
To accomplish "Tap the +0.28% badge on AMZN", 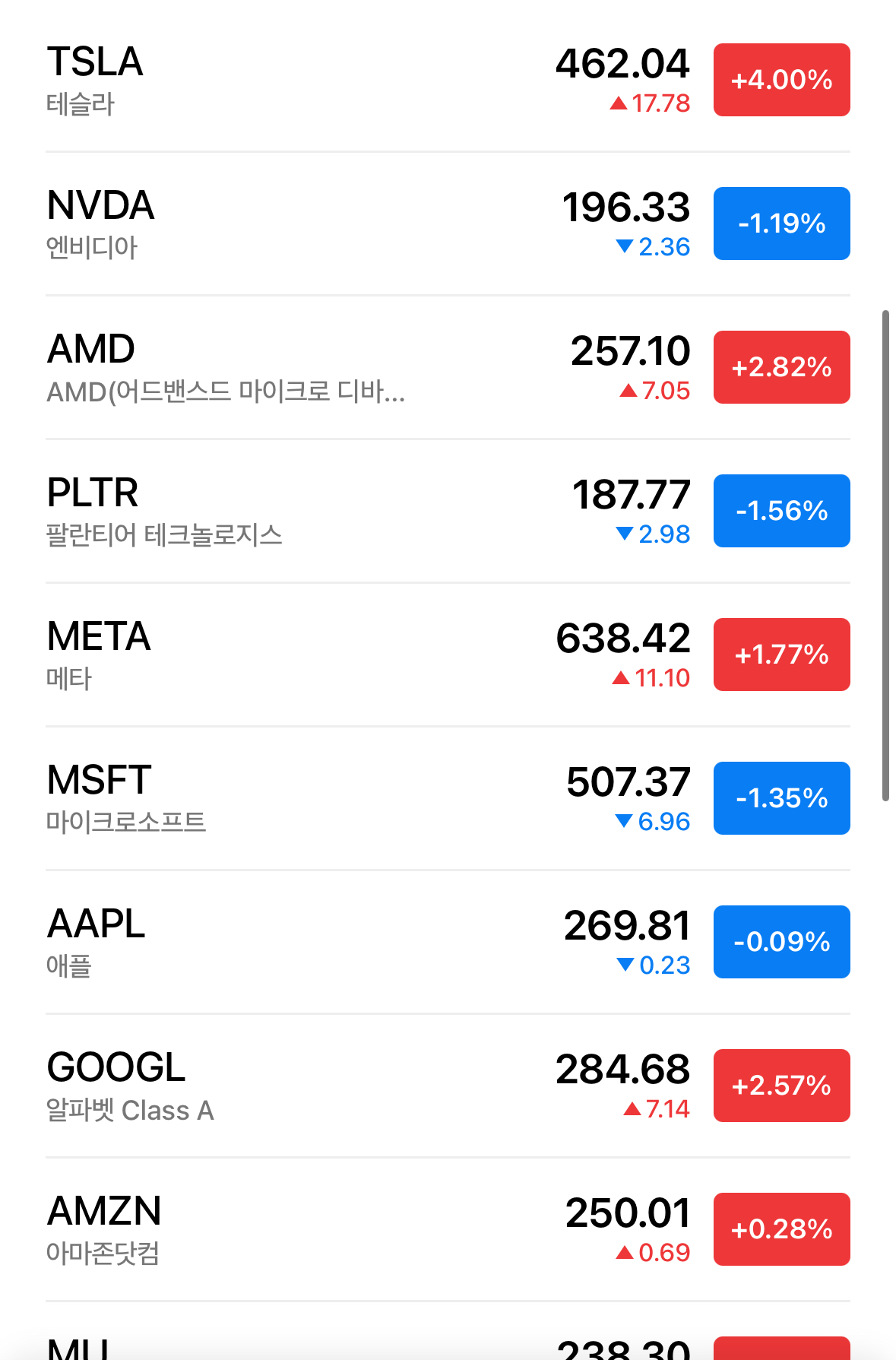I will coord(781,1229).
